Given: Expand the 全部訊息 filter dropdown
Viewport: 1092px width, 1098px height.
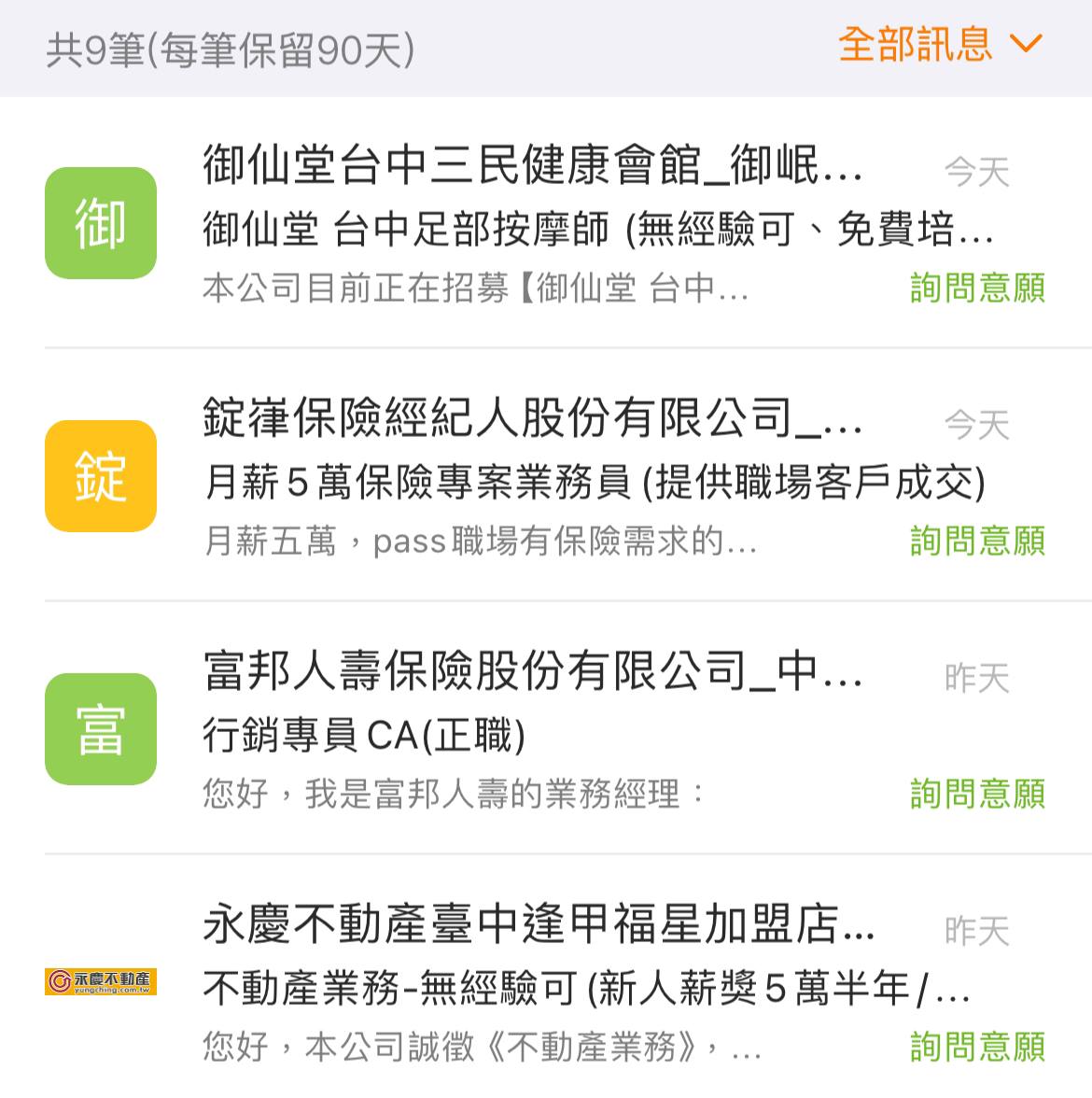Looking at the screenshot, I should (939, 44).
